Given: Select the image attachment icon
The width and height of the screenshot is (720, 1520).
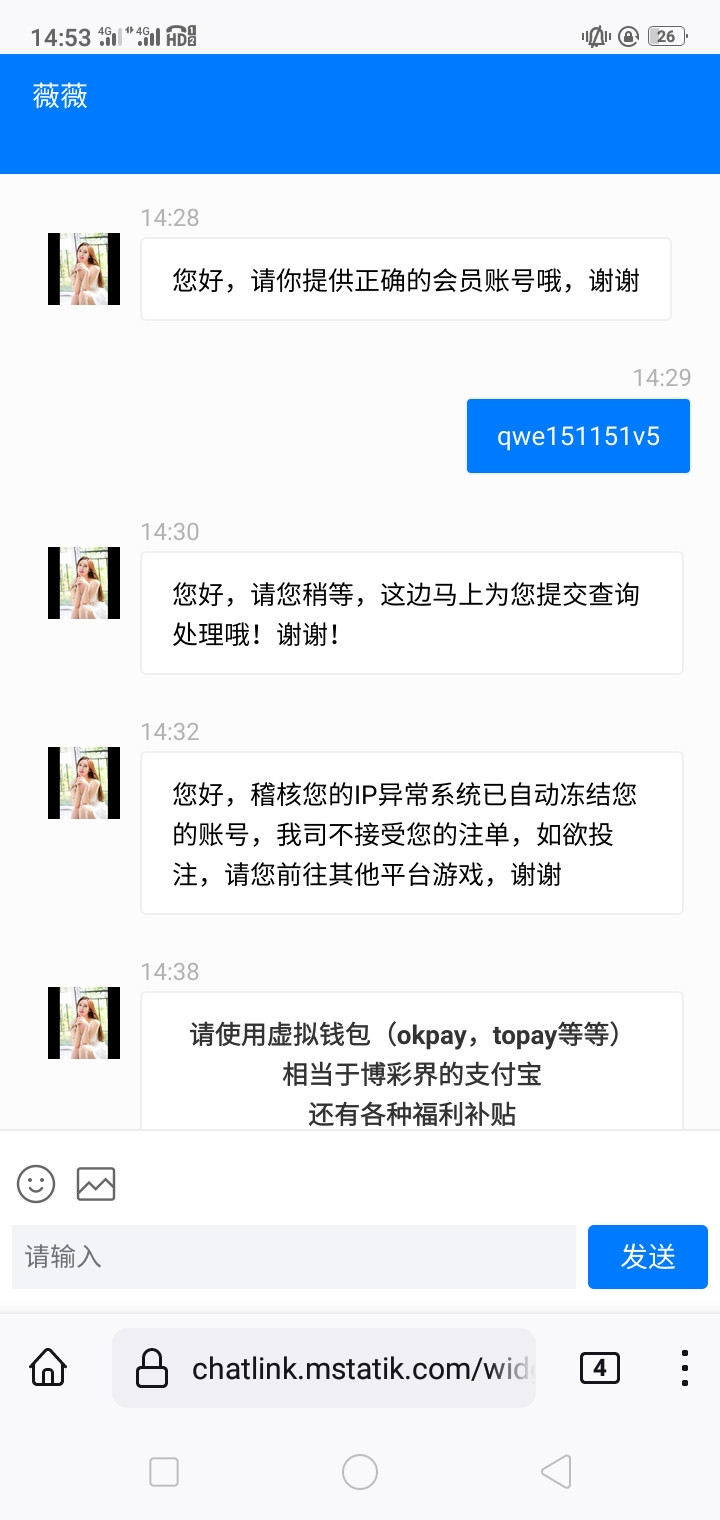Looking at the screenshot, I should point(95,1184).
